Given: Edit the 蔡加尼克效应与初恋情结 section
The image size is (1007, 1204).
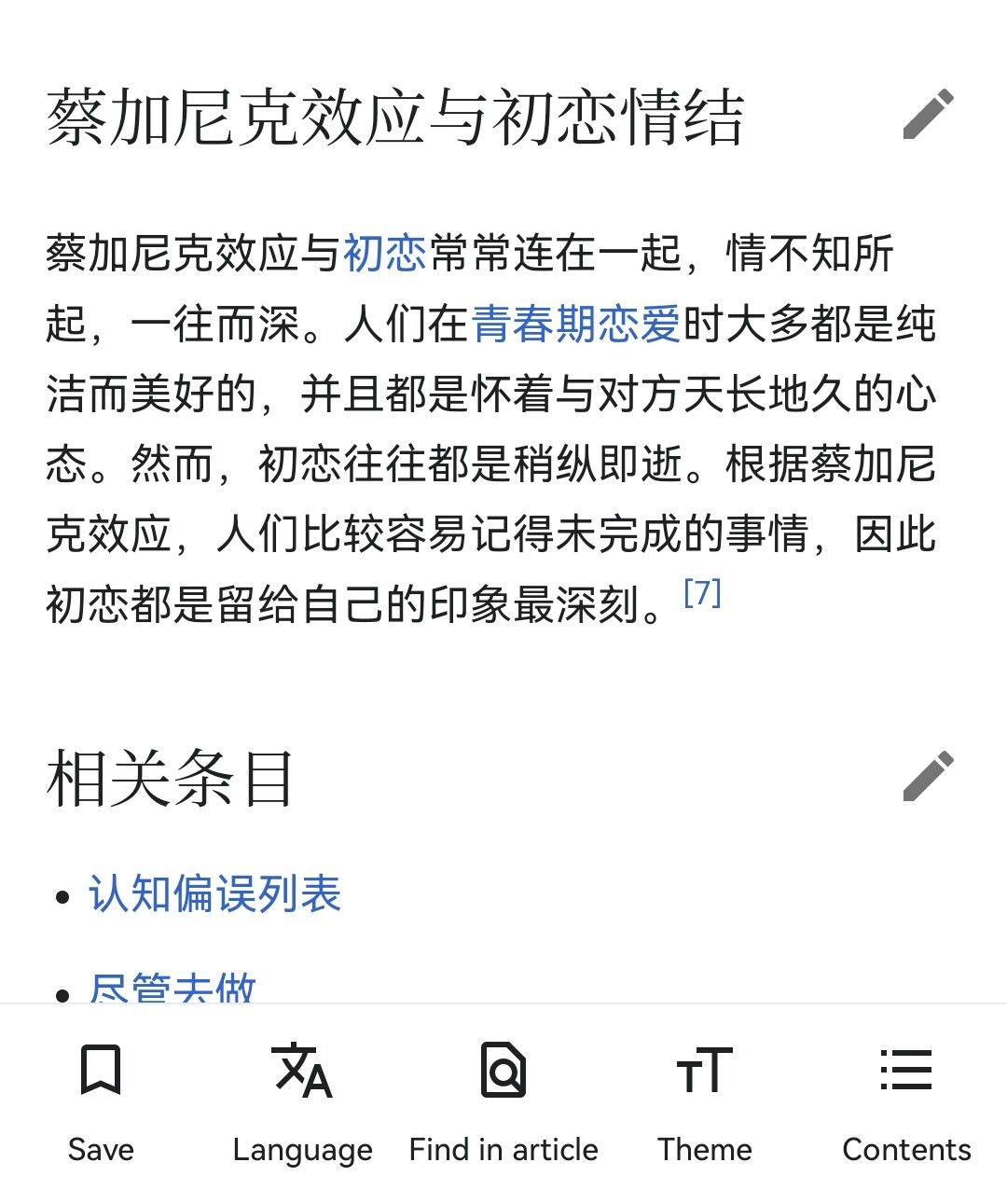Looking at the screenshot, I should (x=928, y=115).
